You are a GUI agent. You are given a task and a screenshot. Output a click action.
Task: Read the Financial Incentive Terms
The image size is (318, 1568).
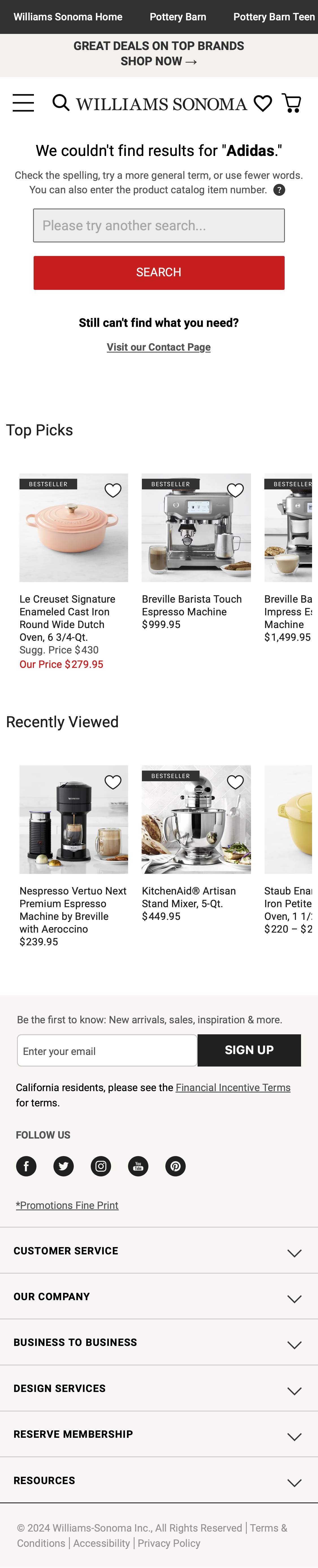[x=233, y=1087]
